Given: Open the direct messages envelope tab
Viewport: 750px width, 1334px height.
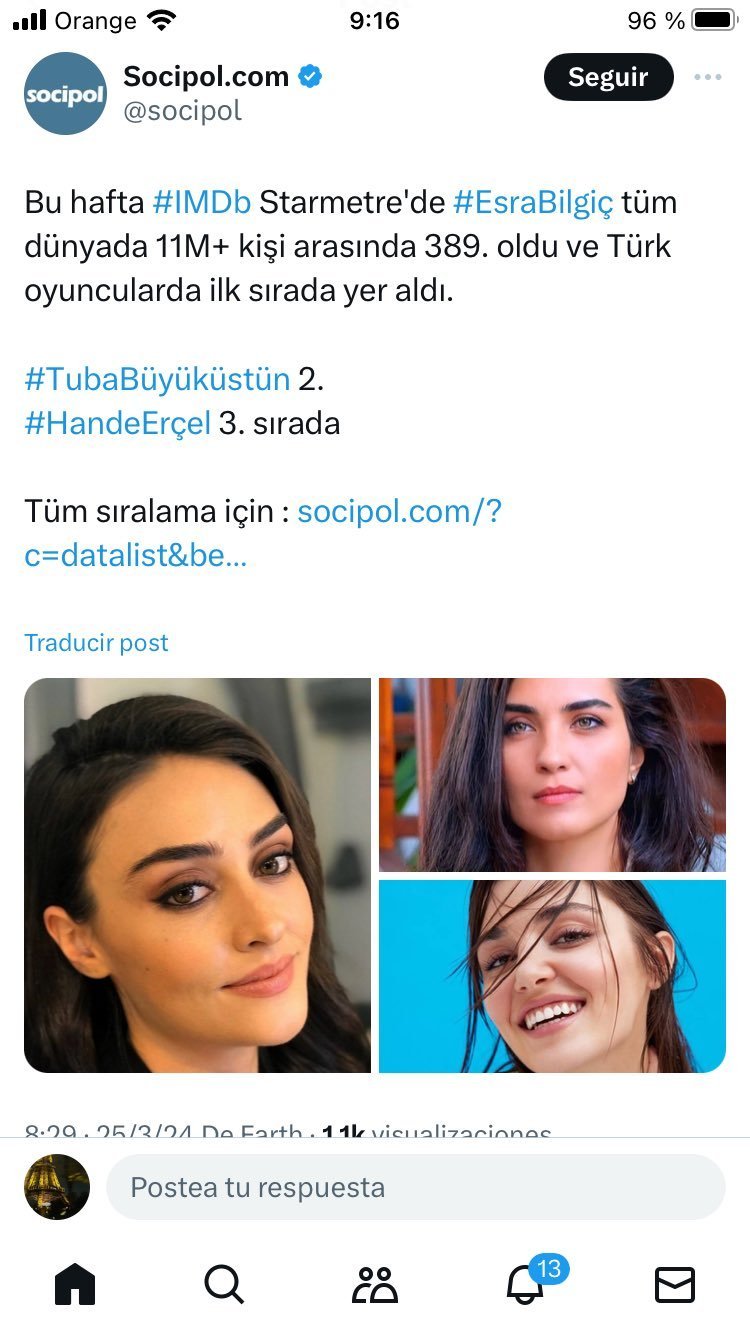Looking at the screenshot, I should pos(675,1284).
